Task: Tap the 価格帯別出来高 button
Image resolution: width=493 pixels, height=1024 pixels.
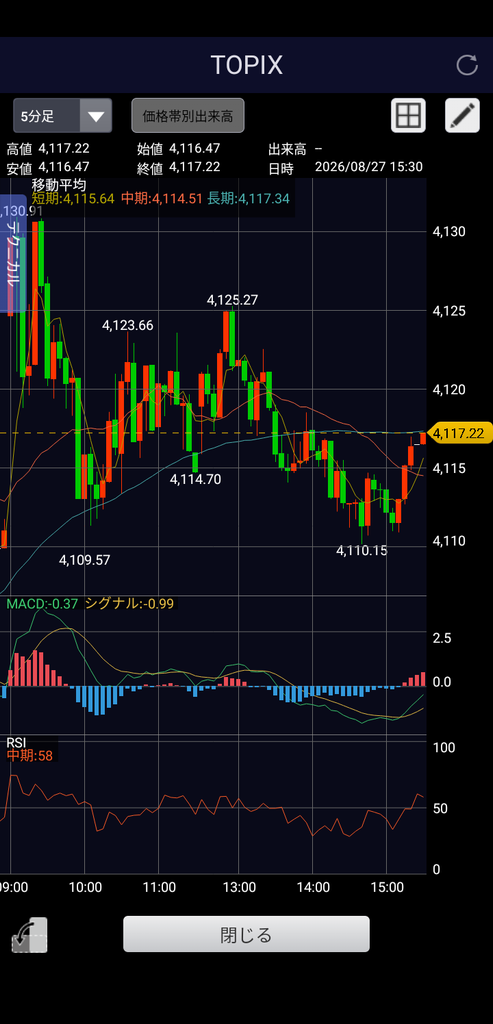Action: tap(188, 116)
